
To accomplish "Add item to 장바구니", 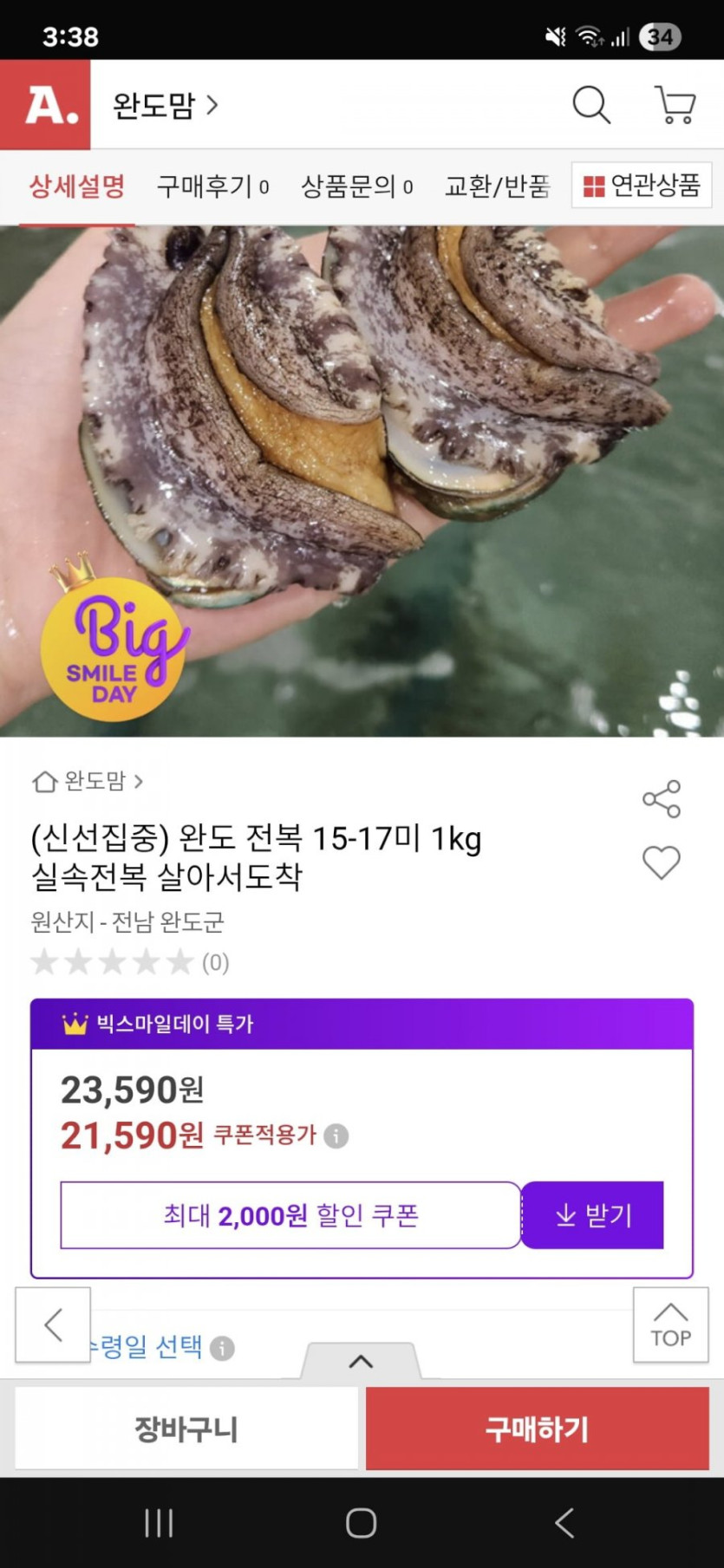I will tap(186, 1428).
